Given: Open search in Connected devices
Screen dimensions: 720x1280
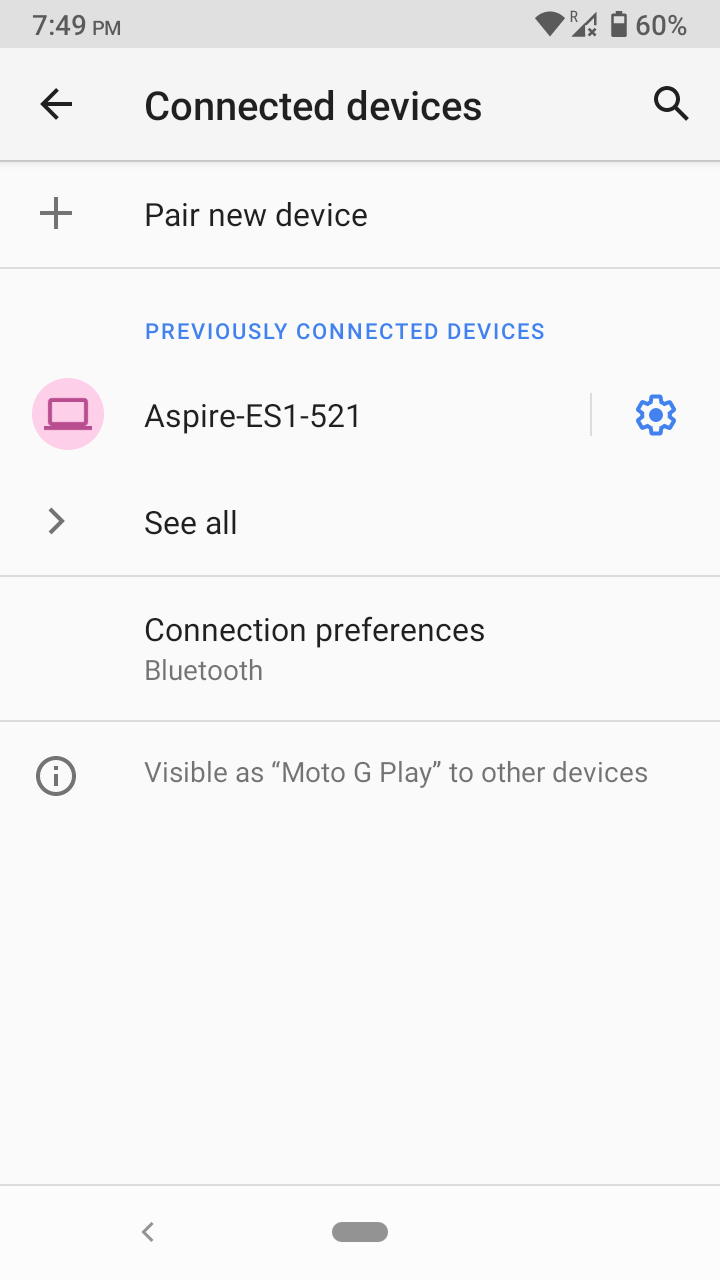Looking at the screenshot, I should click(x=671, y=104).
